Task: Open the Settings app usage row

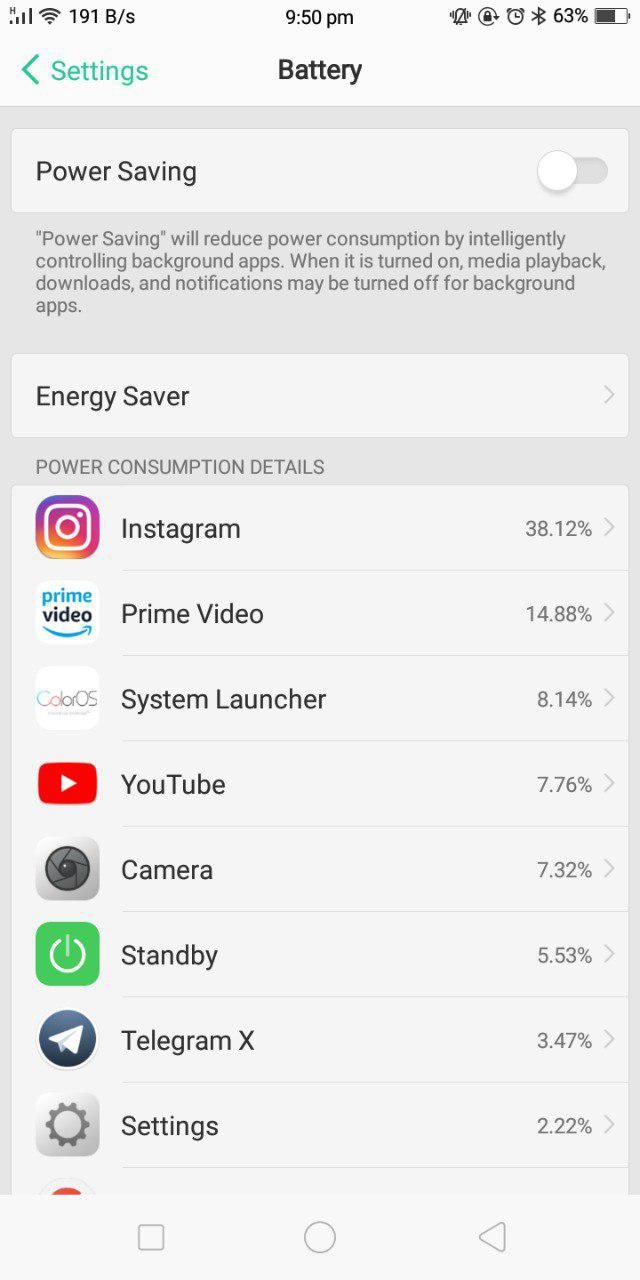Action: click(320, 1125)
